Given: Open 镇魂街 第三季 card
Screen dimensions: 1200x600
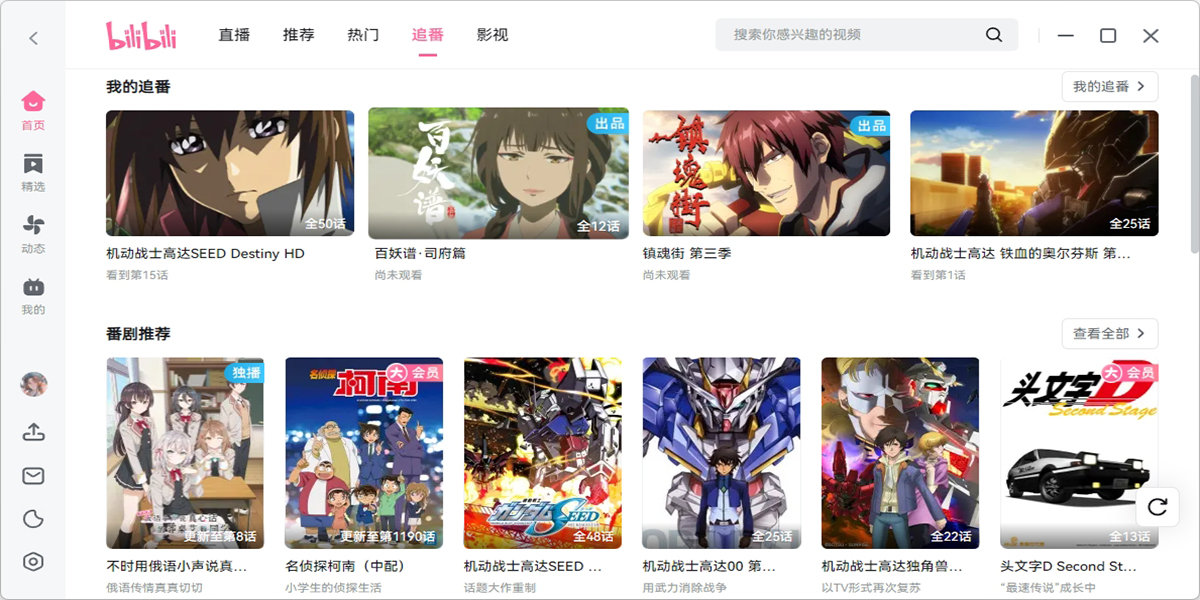Looking at the screenshot, I should [766, 173].
